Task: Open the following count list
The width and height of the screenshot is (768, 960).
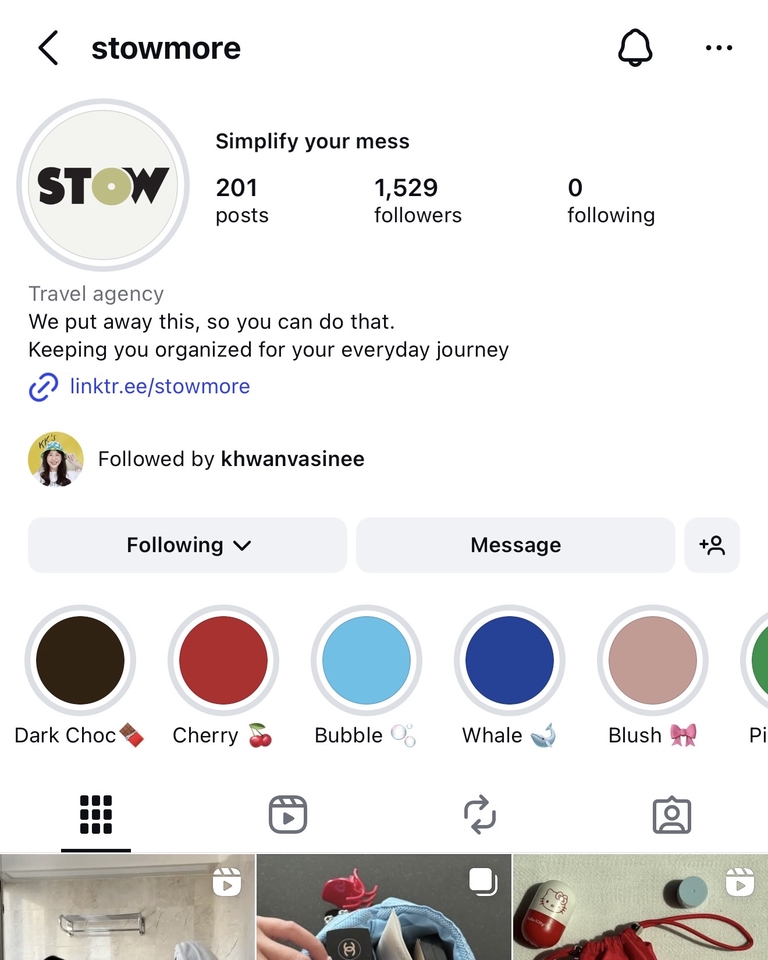Action: click(x=610, y=200)
